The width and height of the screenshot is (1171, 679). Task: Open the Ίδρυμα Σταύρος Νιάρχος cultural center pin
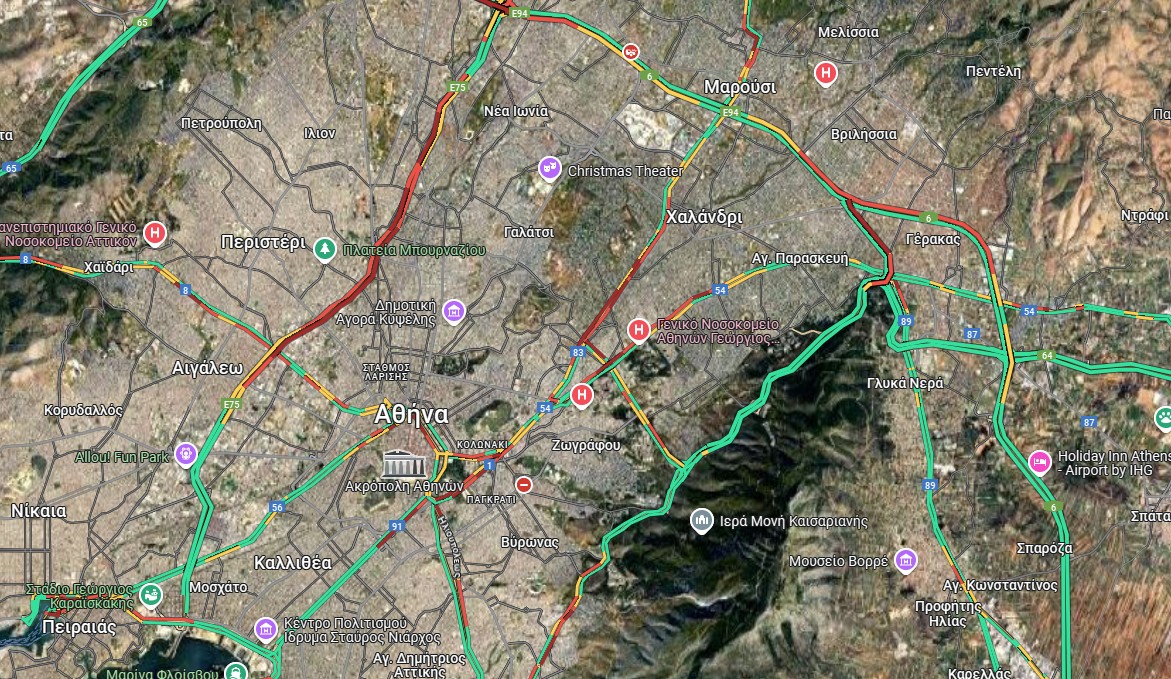coord(265,628)
